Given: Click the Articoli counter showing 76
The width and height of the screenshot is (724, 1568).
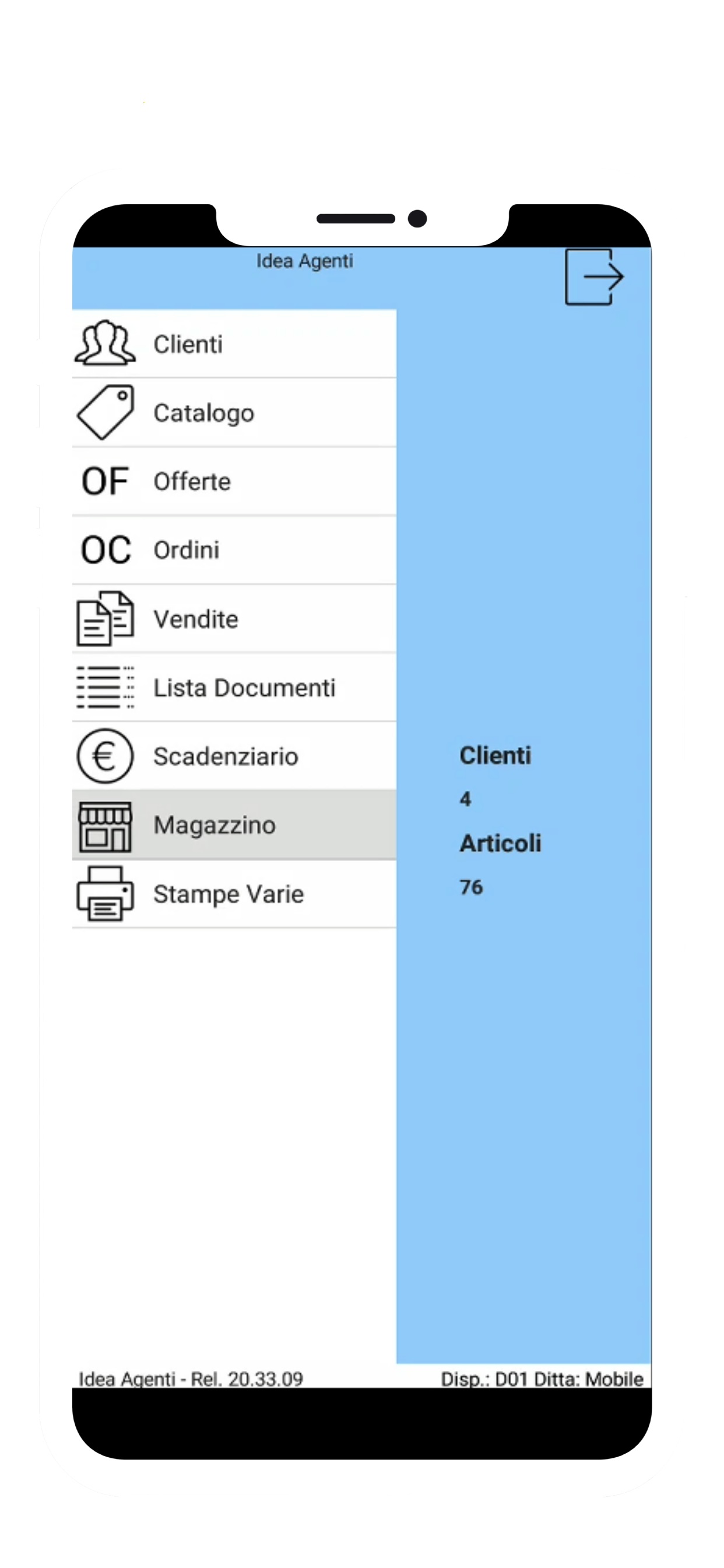Looking at the screenshot, I should pyautogui.click(x=472, y=887).
